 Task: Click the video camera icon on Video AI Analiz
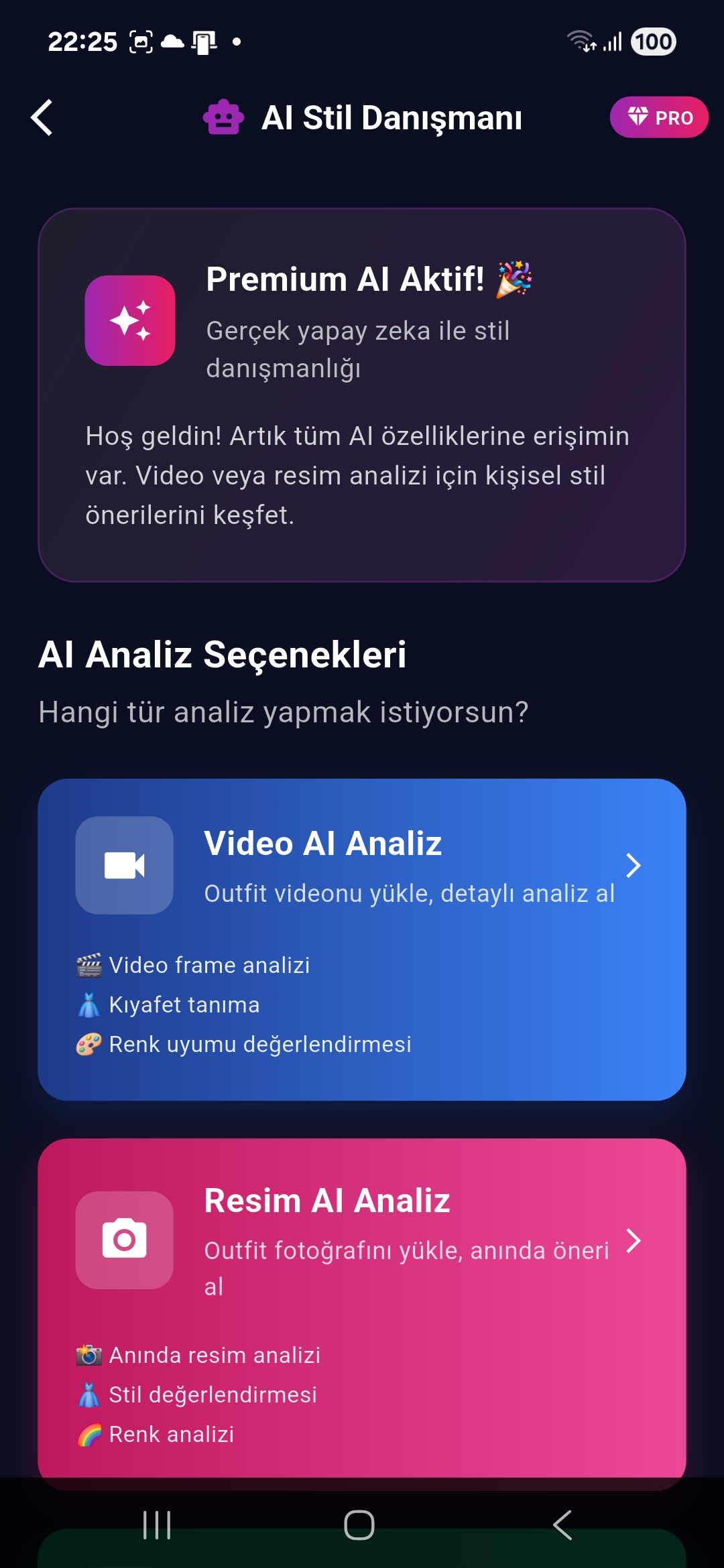pos(125,866)
